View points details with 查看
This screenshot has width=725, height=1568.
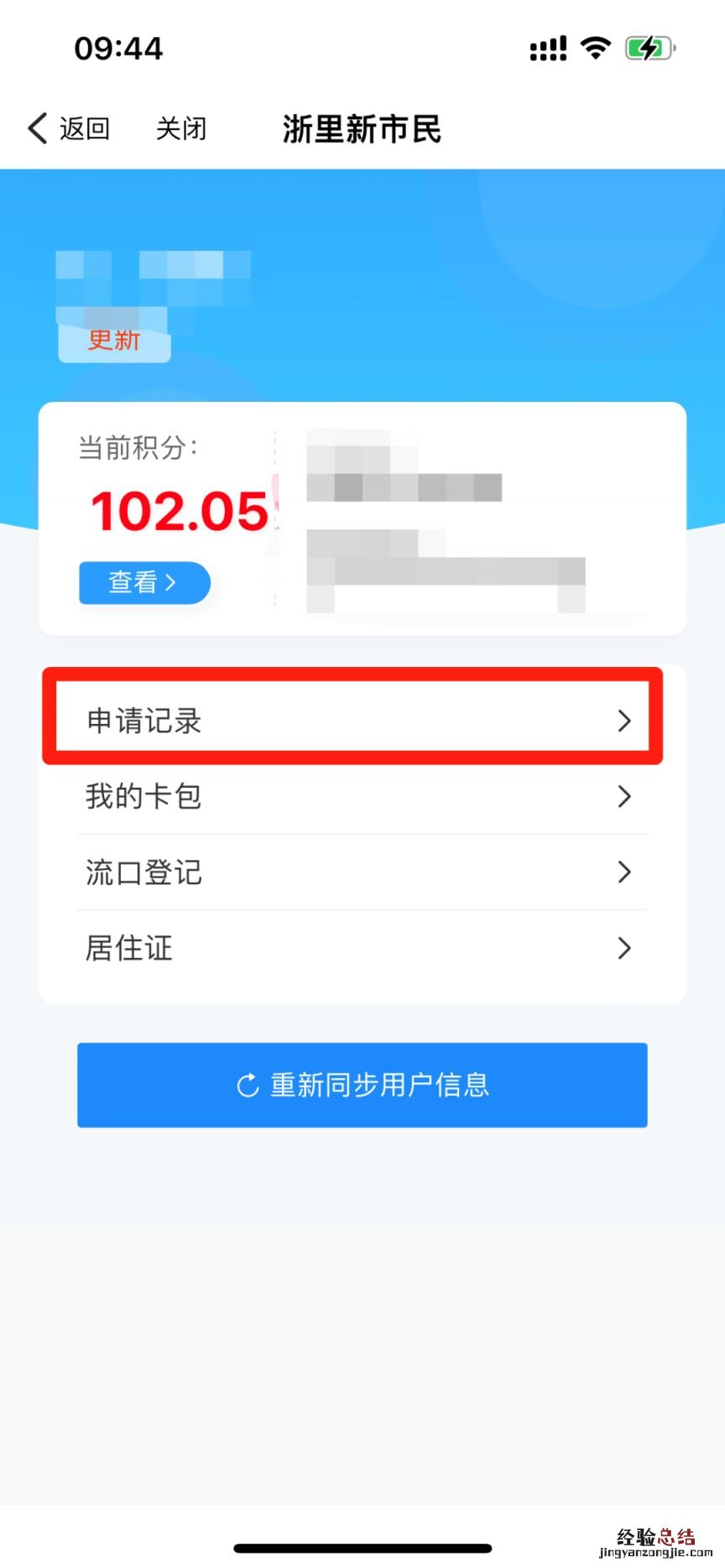[143, 582]
